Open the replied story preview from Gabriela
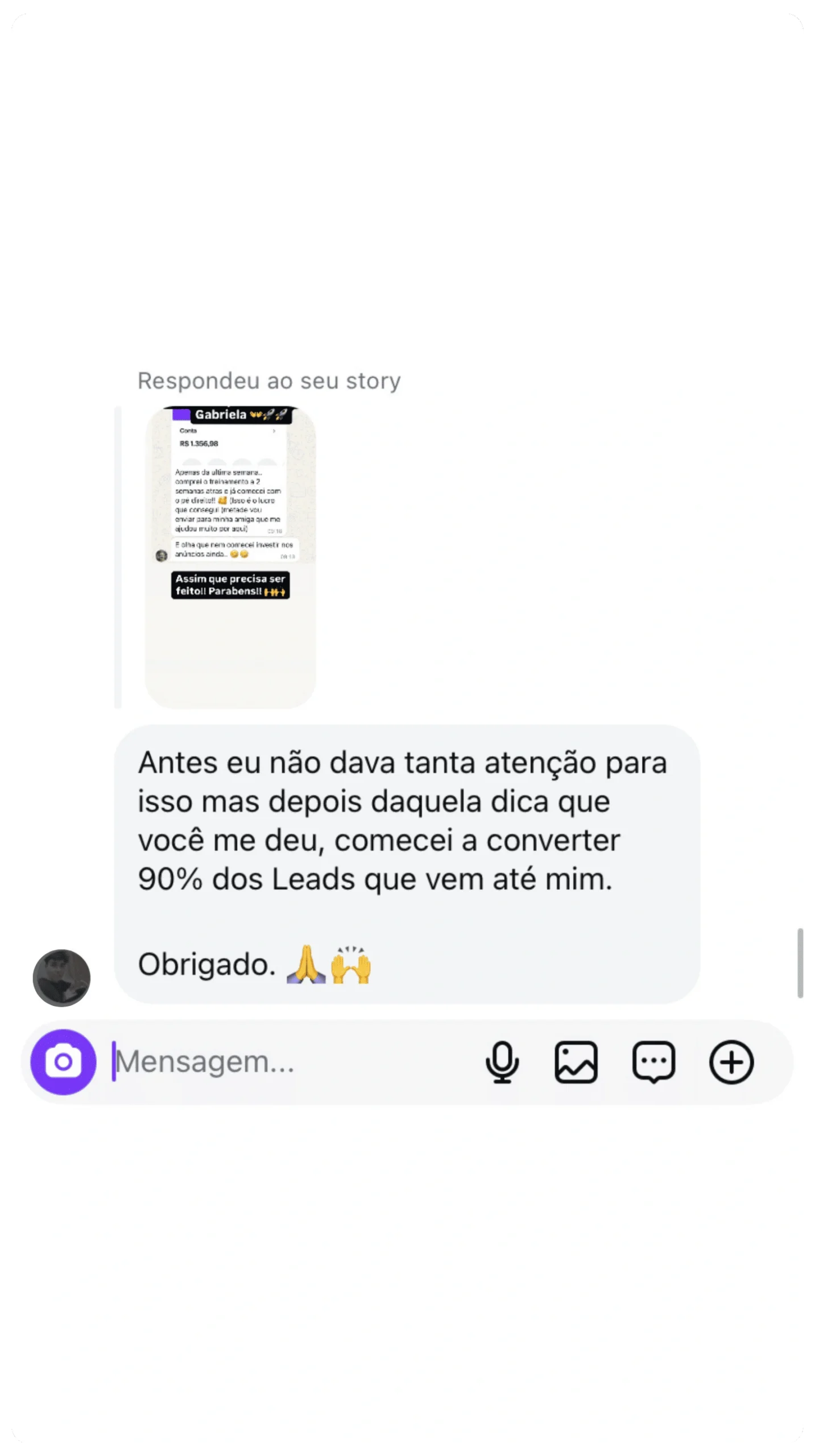 (230, 557)
